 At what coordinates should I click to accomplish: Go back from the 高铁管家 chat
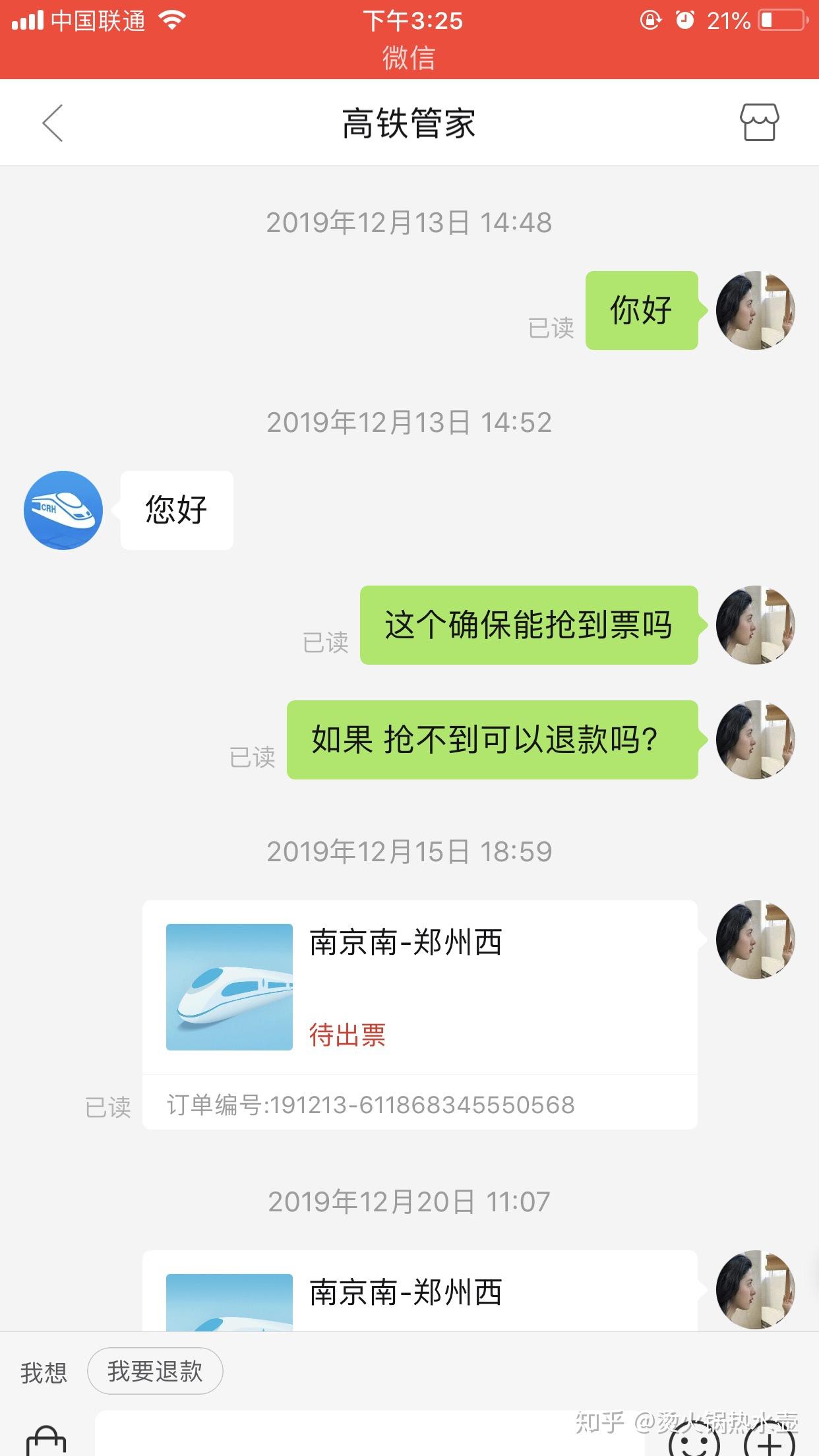click(x=53, y=123)
